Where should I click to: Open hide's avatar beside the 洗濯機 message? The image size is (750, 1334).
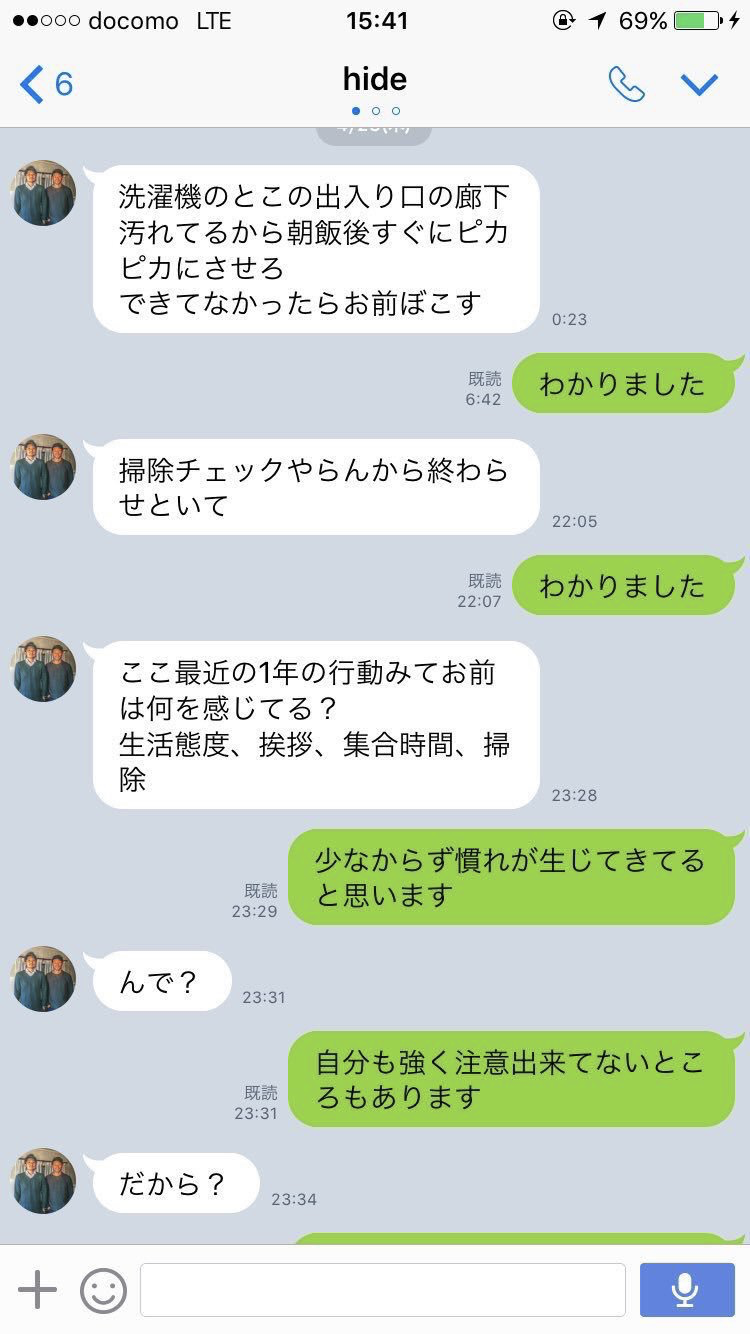click(x=45, y=193)
